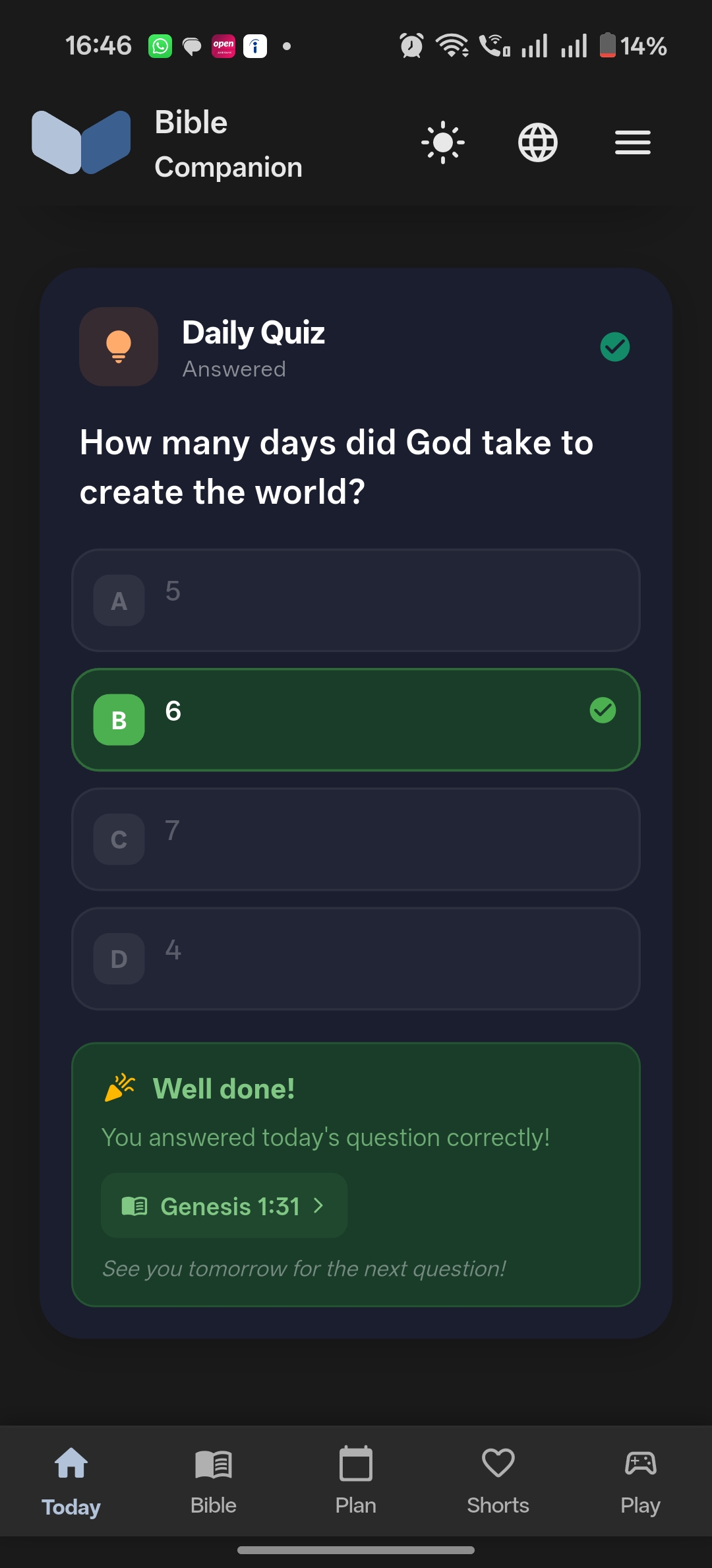Select answer option C with value 7
This screenshot has height=1568, width=712.
[x=356, y=839]
